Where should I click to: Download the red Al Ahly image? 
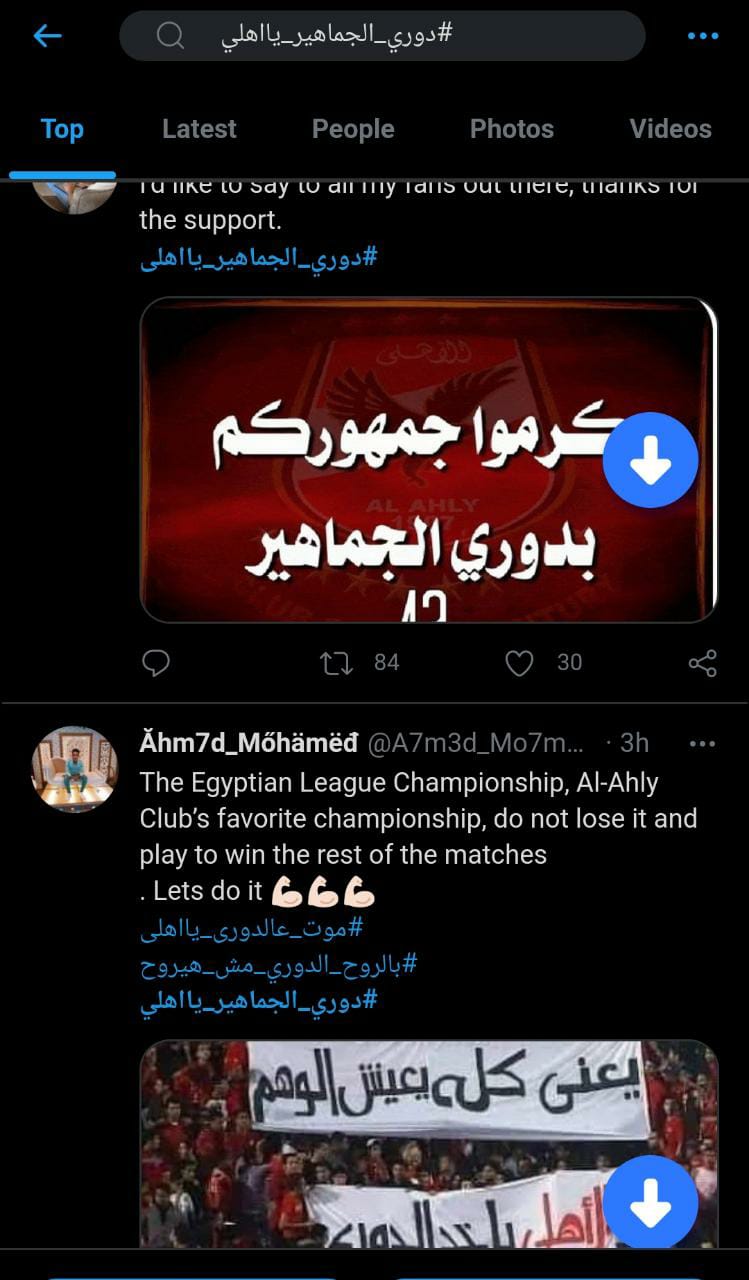point(651,460)
